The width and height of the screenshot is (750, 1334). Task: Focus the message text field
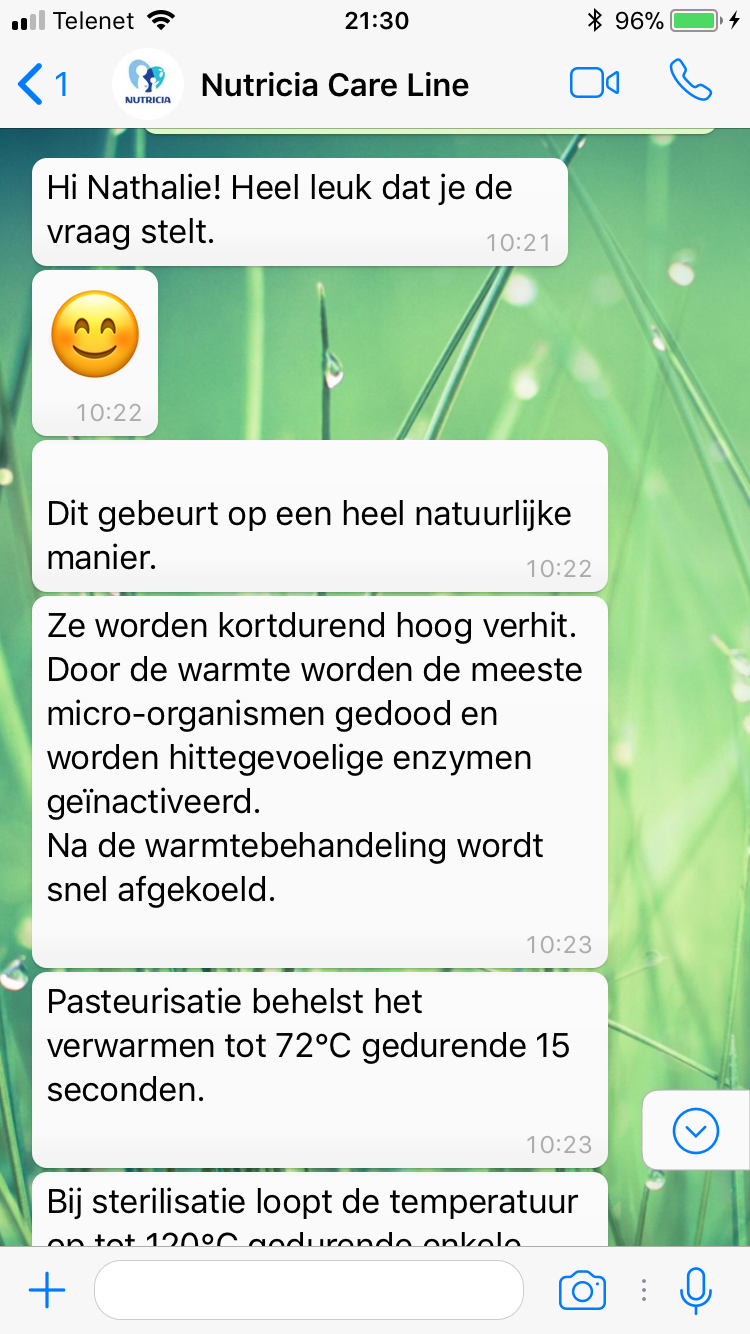(308, 1291)
